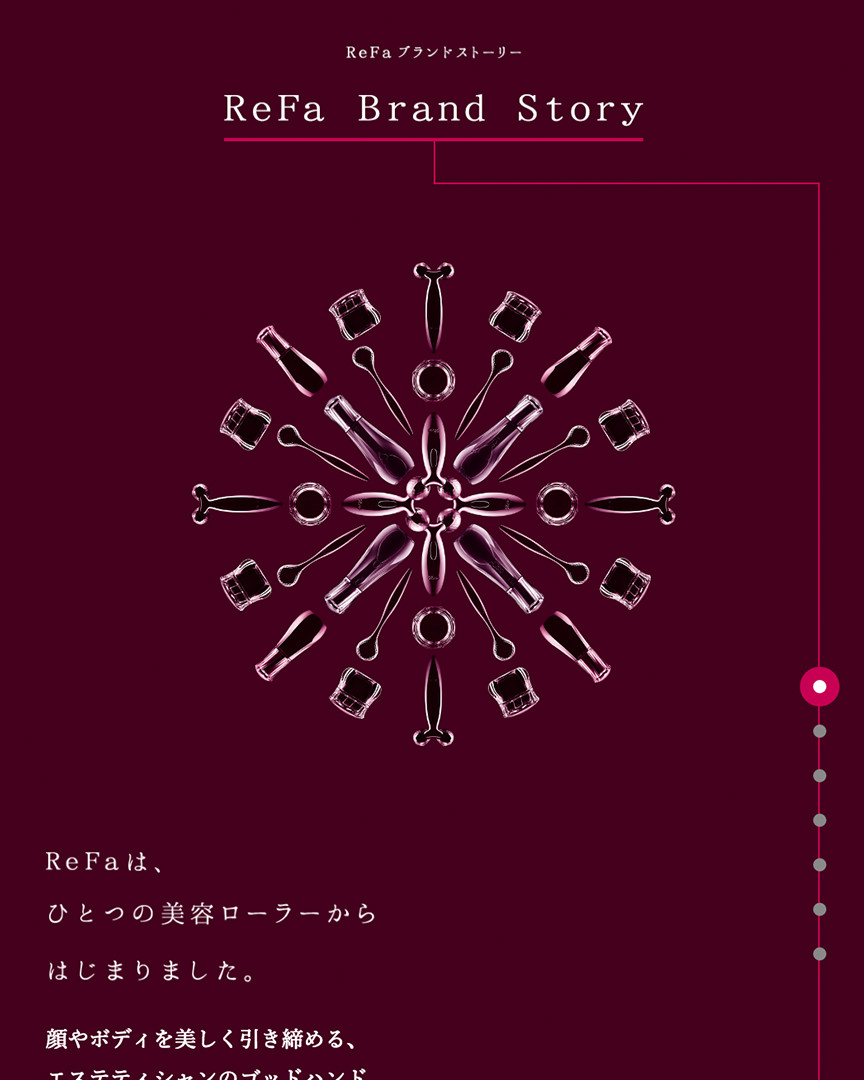Select the highlighted first section navigation dot
Viewport: 864px width, 1080px height.
pos(819,687)
